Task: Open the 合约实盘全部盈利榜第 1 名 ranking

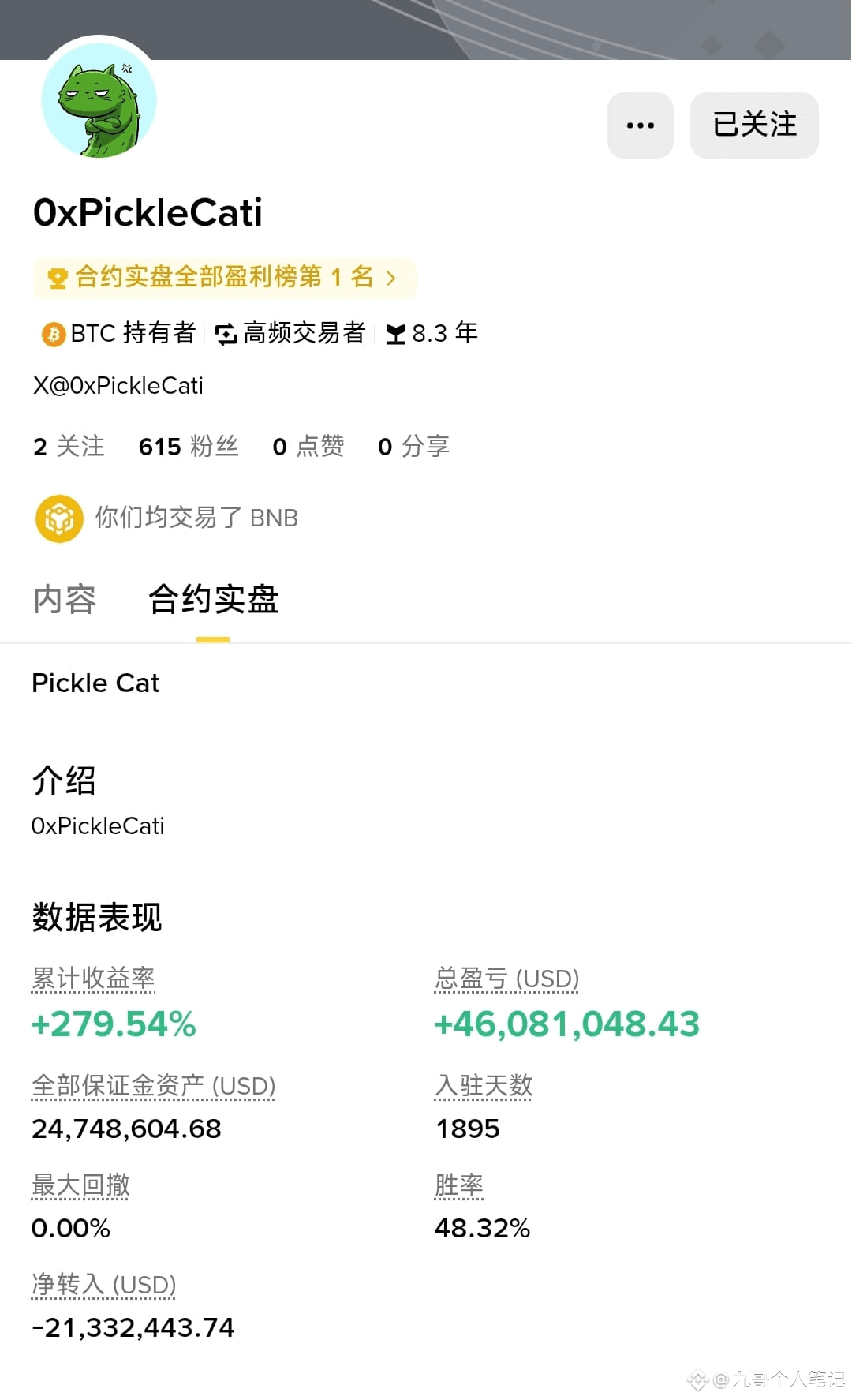Action: [x=224, y=278]
